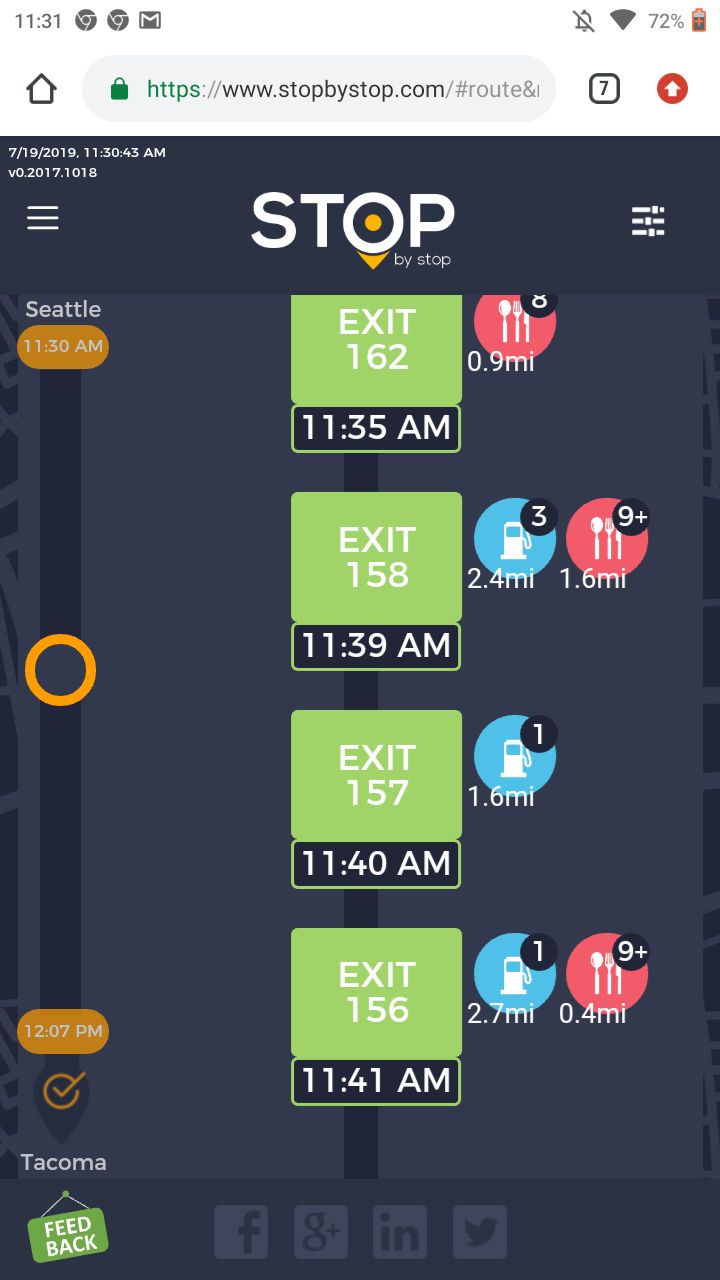Image resolution: width=720 pixels, height=1280 pixels.
Task: View the gas station near Exit 157
Action: [514, 758]
